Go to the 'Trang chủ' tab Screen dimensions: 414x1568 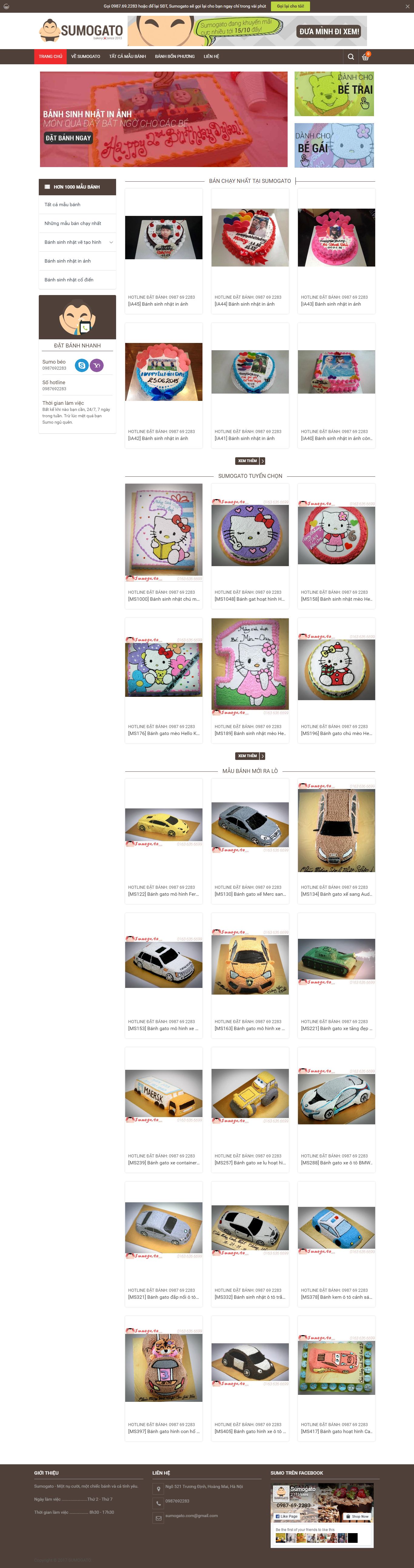click(x=51, y=57)
